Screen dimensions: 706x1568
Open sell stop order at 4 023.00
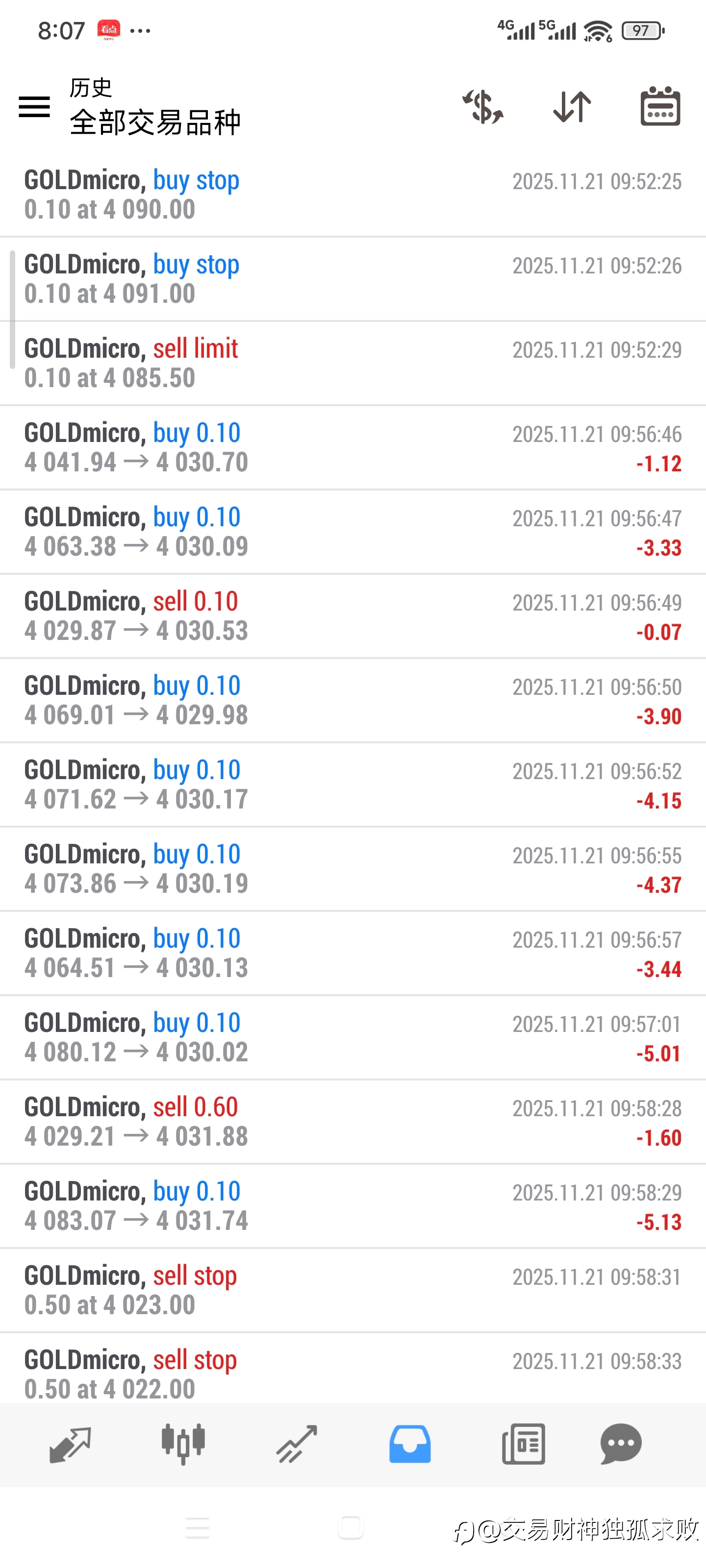coord(353,1290)
